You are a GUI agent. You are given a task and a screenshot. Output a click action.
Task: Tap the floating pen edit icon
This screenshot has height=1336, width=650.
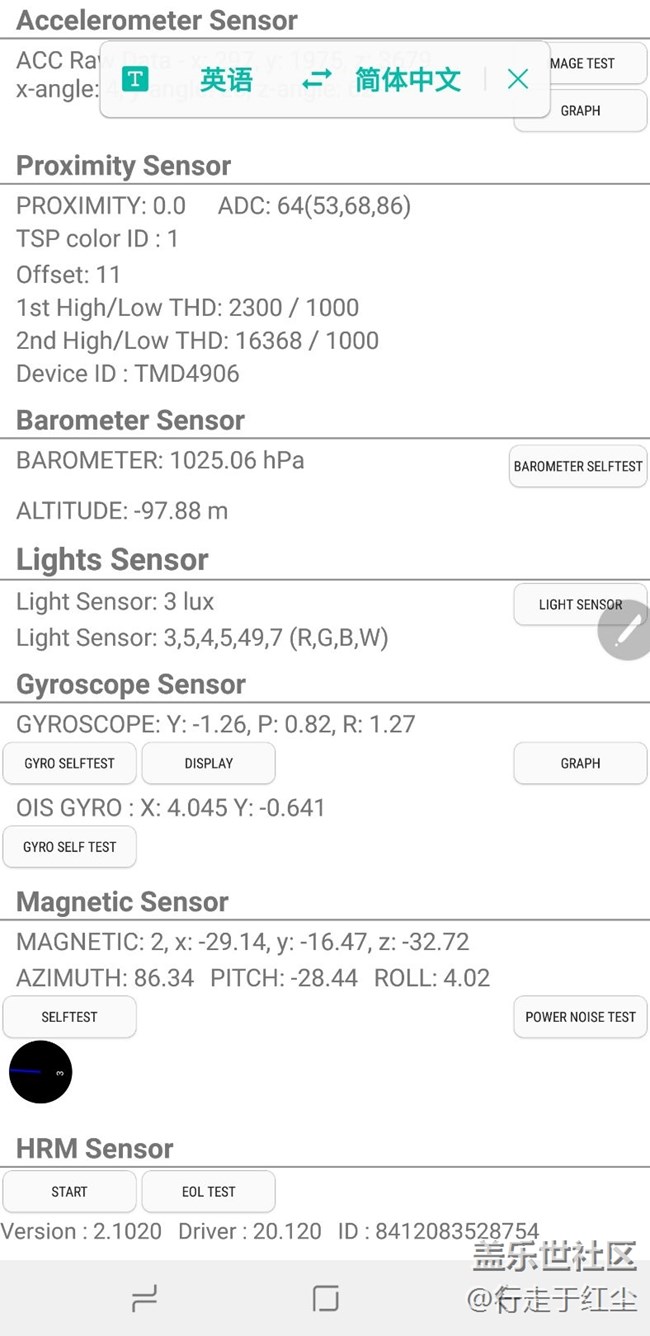(627, 632)
